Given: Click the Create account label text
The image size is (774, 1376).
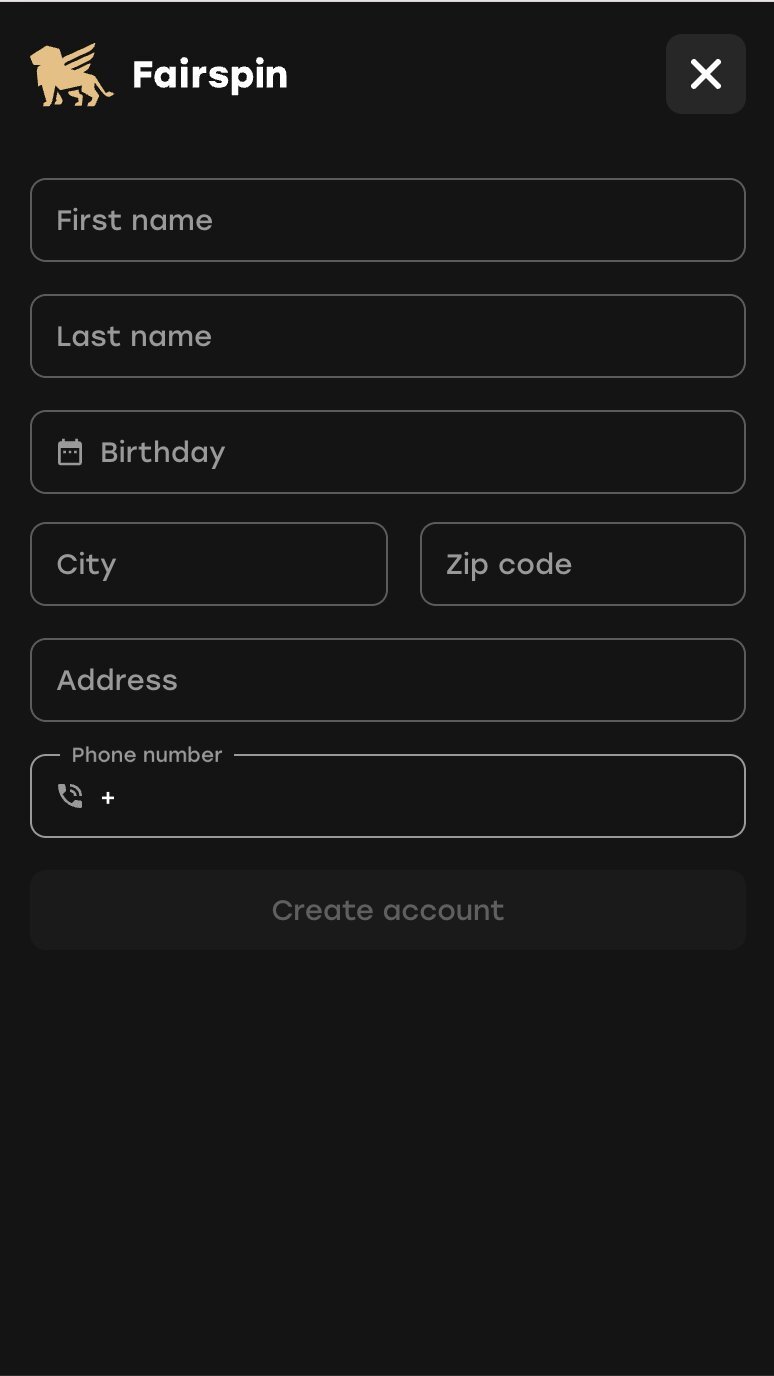Looking at the screenshot, I should pyautogui.click(x=388, y=910).
